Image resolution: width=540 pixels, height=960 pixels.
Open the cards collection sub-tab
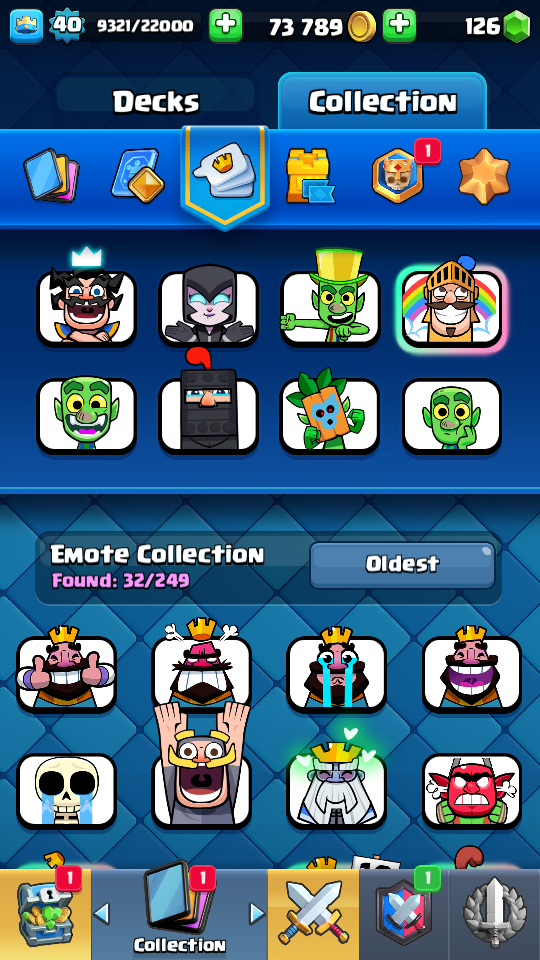coord(51,176)
